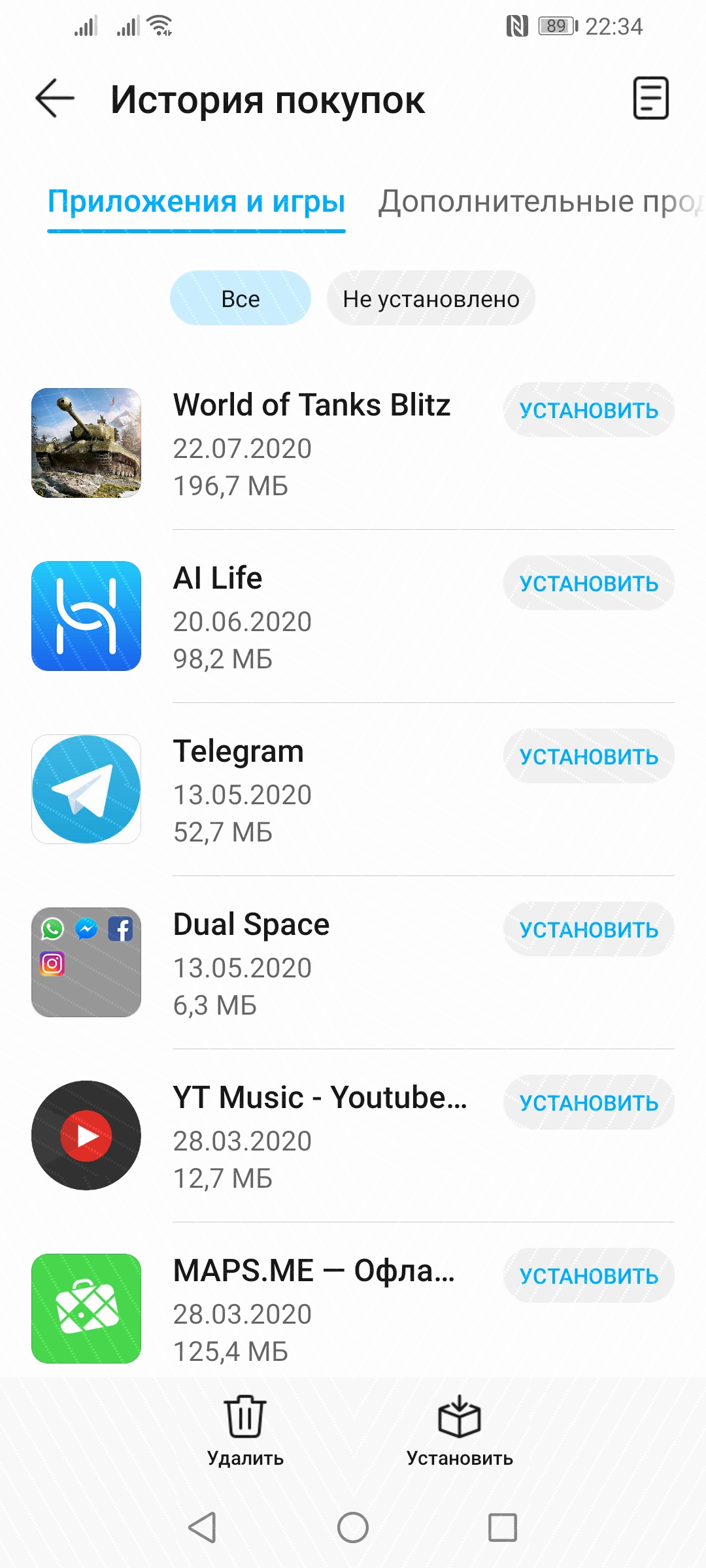
Task: Install YT Music
Action: click(x=588, y=1103)
